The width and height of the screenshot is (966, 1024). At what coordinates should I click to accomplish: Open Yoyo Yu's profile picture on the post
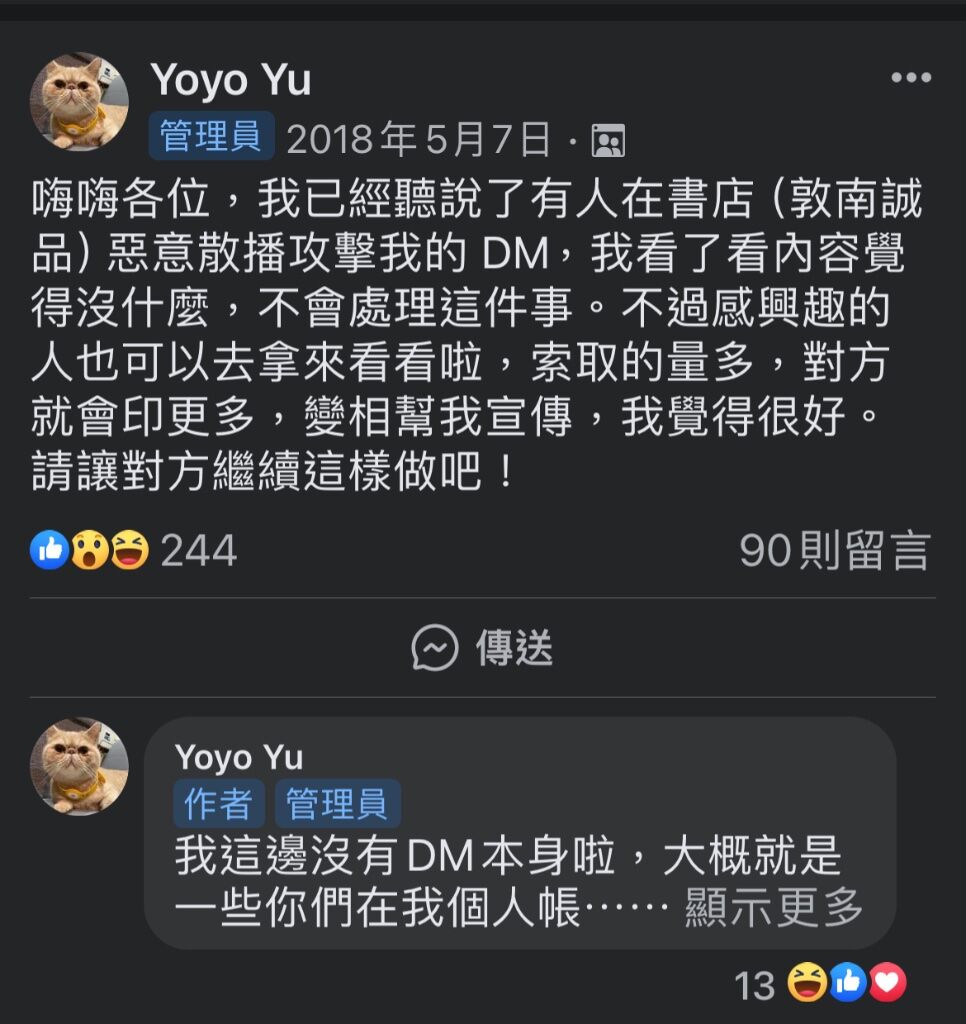pyautogui.click(x=79, y=102)
